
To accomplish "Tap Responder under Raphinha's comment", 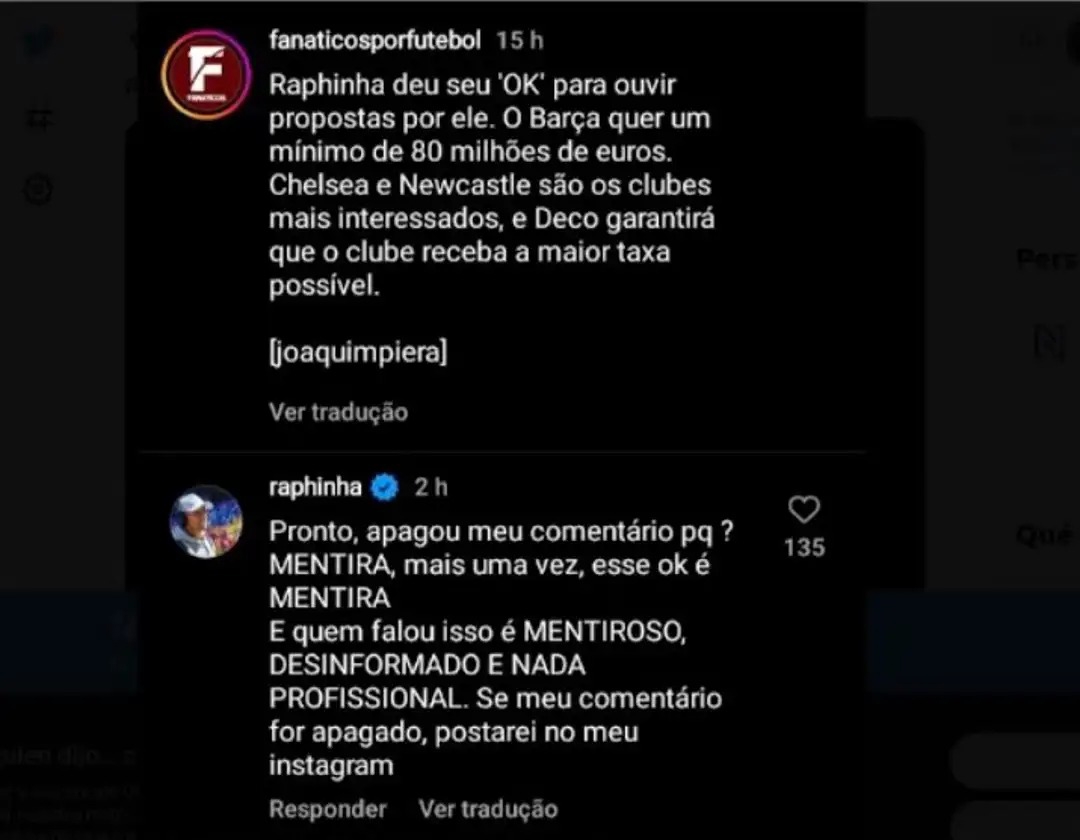I will (x=327, y=808).
